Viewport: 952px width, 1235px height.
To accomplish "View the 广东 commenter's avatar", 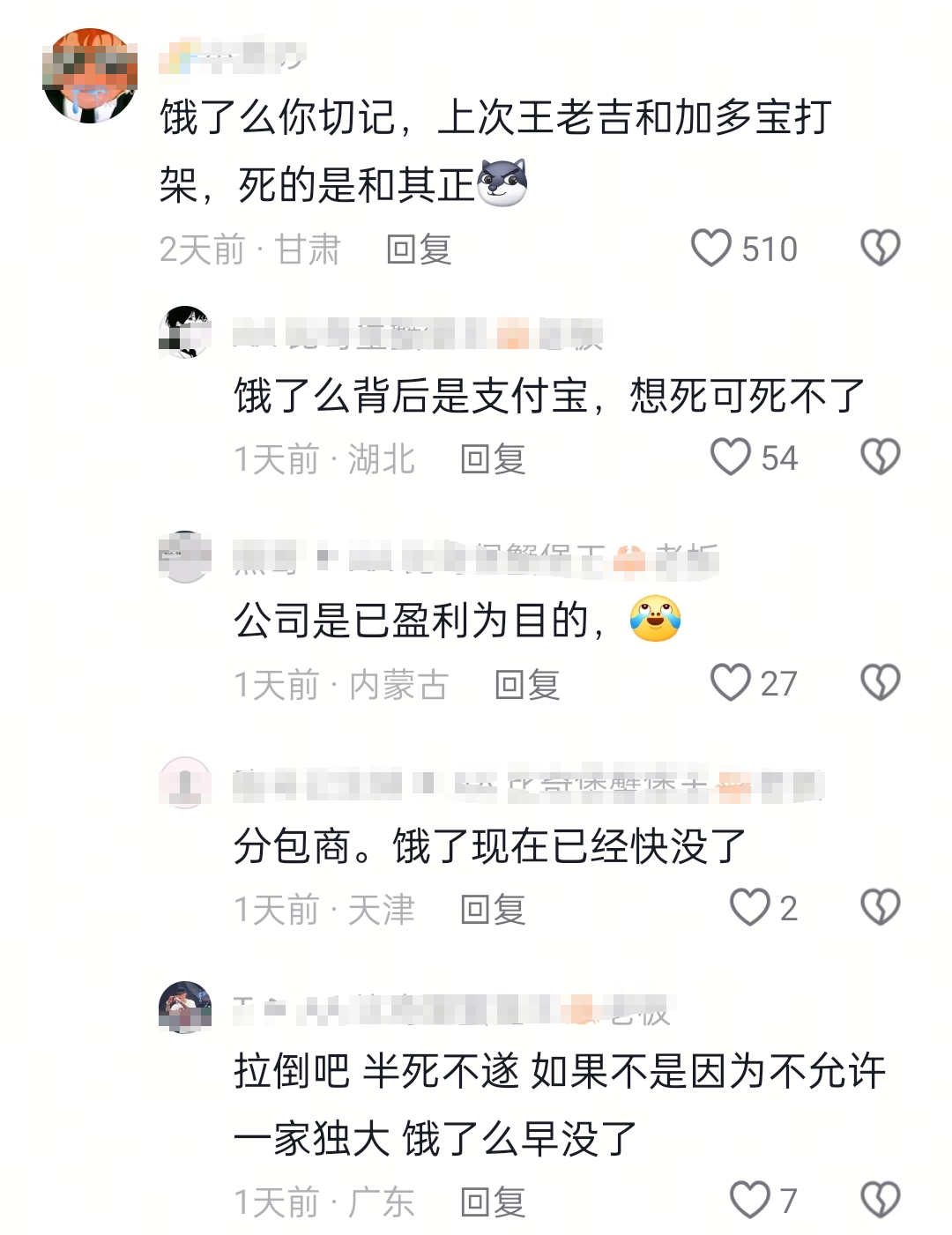I will pos(185,1007).
